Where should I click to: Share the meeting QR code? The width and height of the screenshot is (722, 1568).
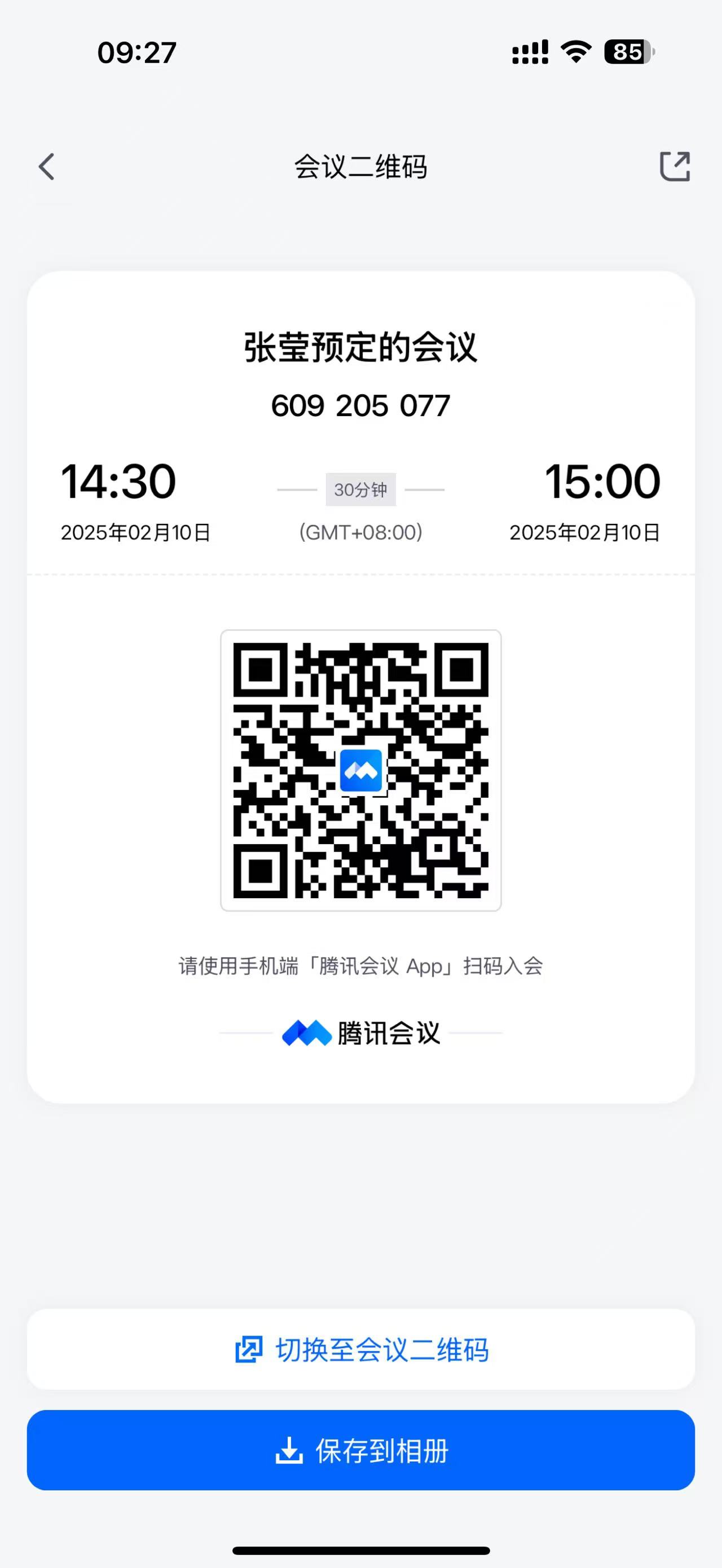[x=675, y=167]
